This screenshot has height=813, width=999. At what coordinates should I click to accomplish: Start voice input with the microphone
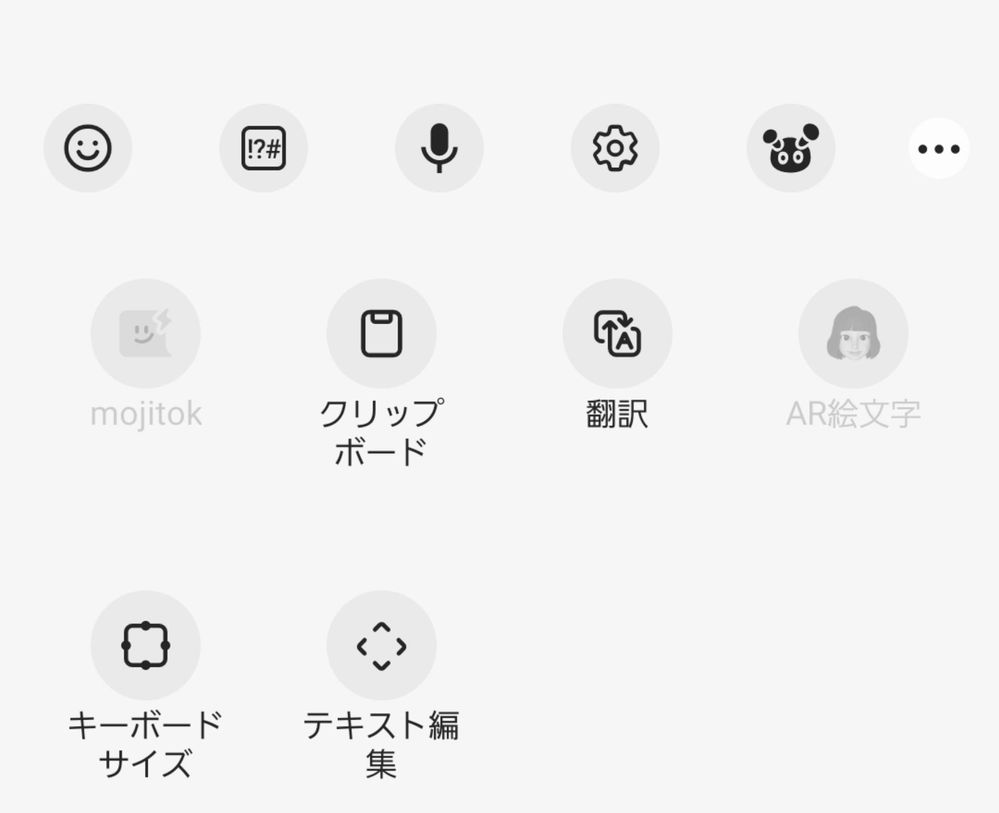click(439, 149)
